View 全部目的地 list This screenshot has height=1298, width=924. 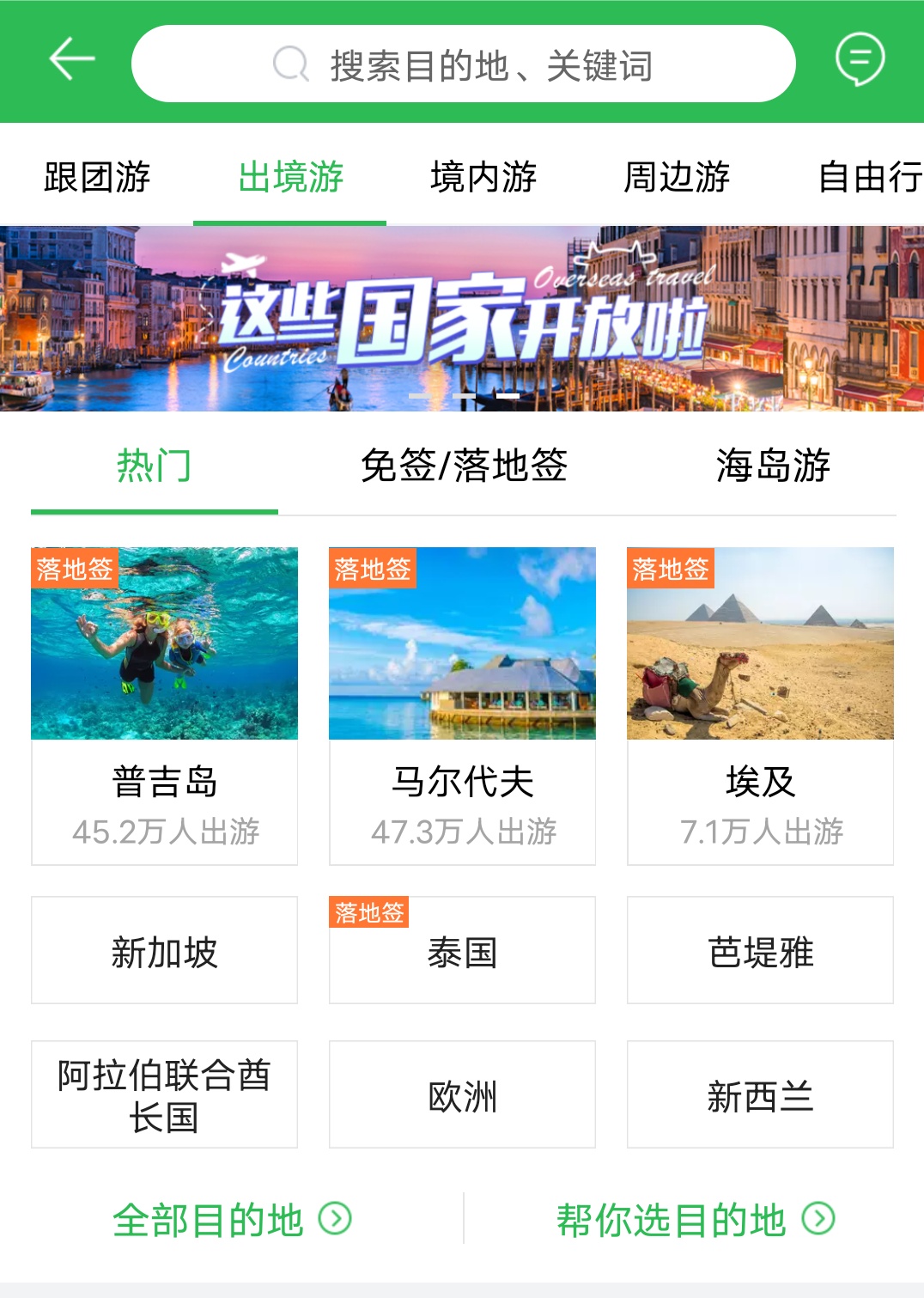(232, 1219)
